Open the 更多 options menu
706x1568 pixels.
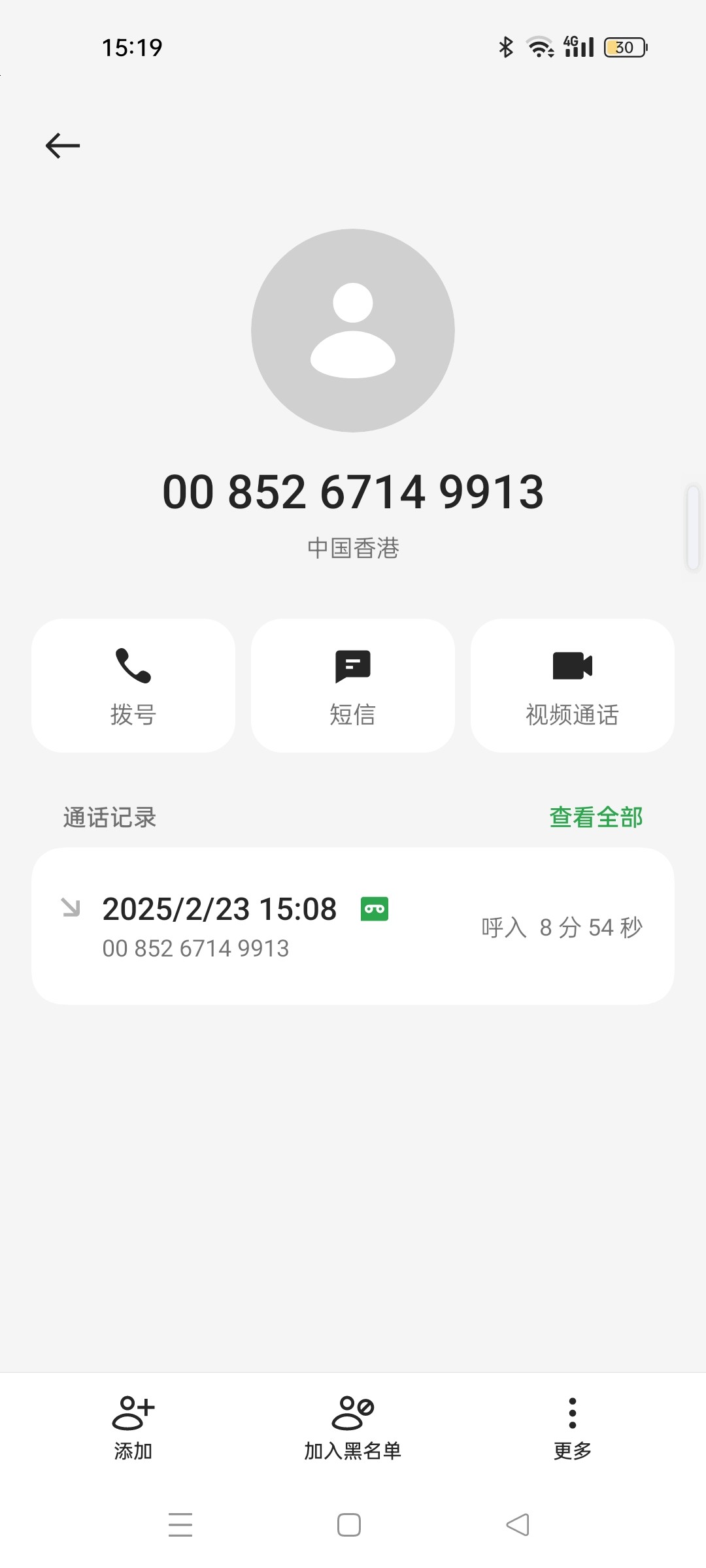[x=573, y=1428]
